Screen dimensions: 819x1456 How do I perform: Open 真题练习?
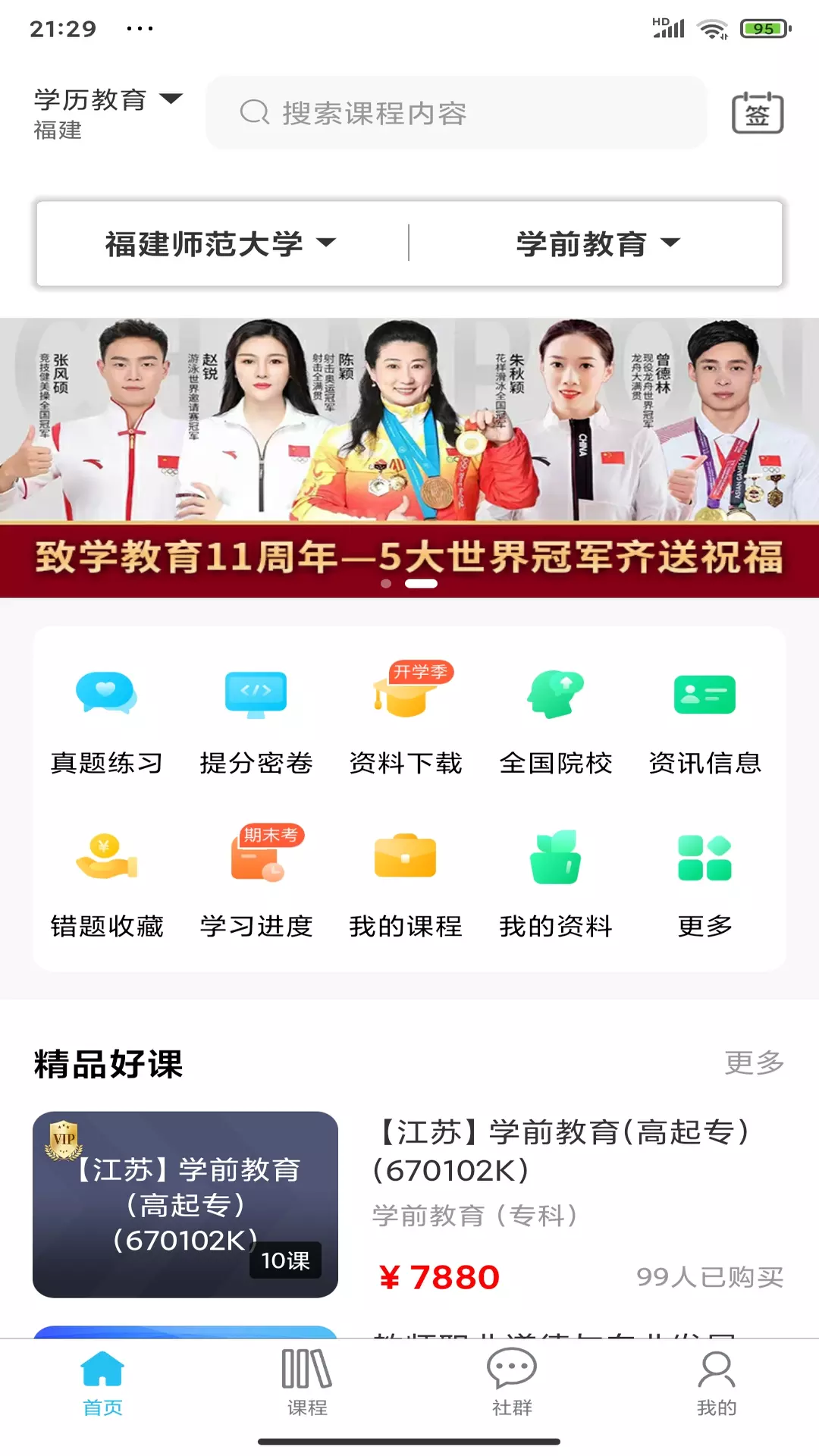coord(107,721)
